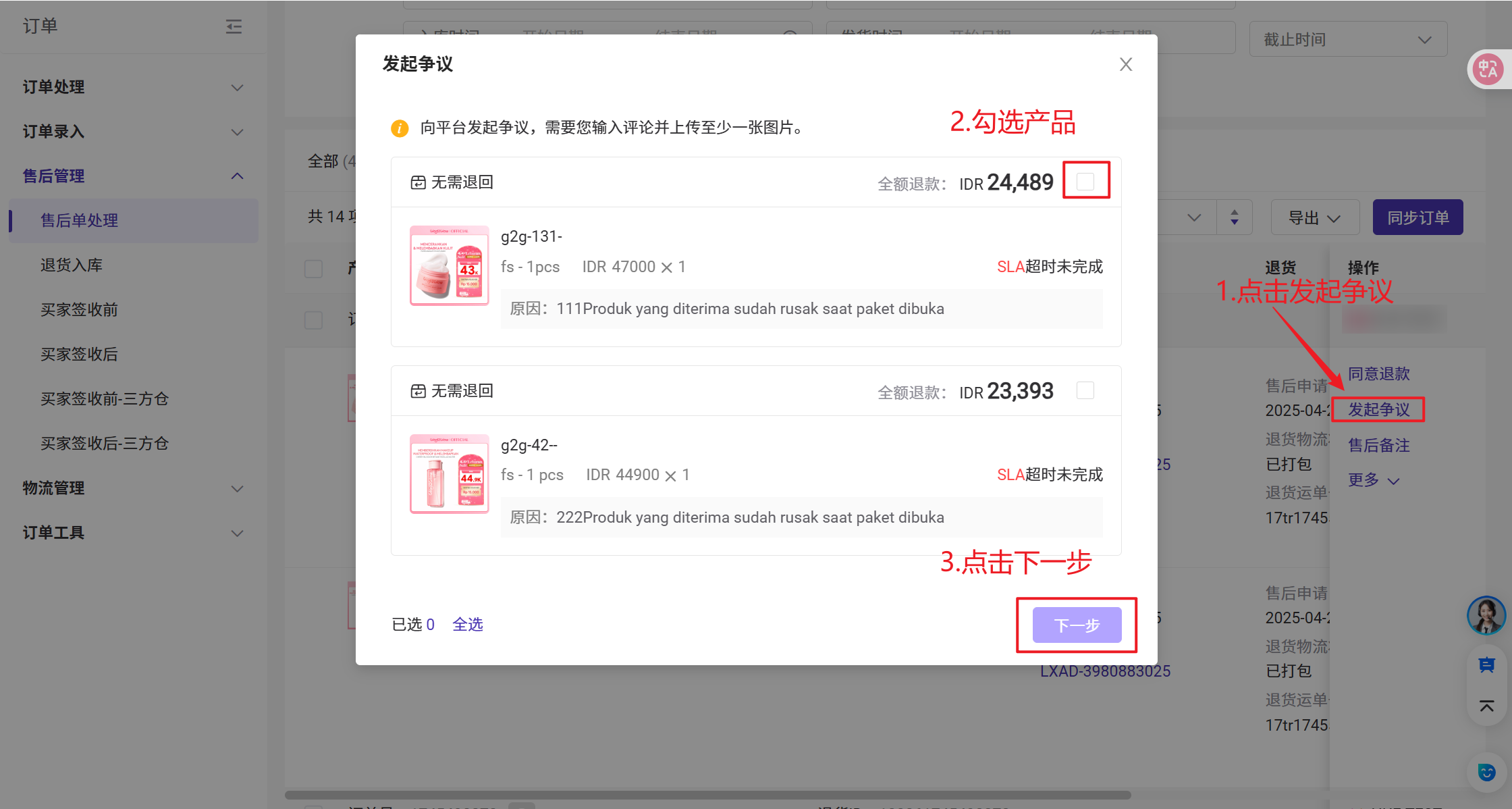Click the 下一步 button

click(x=1077, y=625)
